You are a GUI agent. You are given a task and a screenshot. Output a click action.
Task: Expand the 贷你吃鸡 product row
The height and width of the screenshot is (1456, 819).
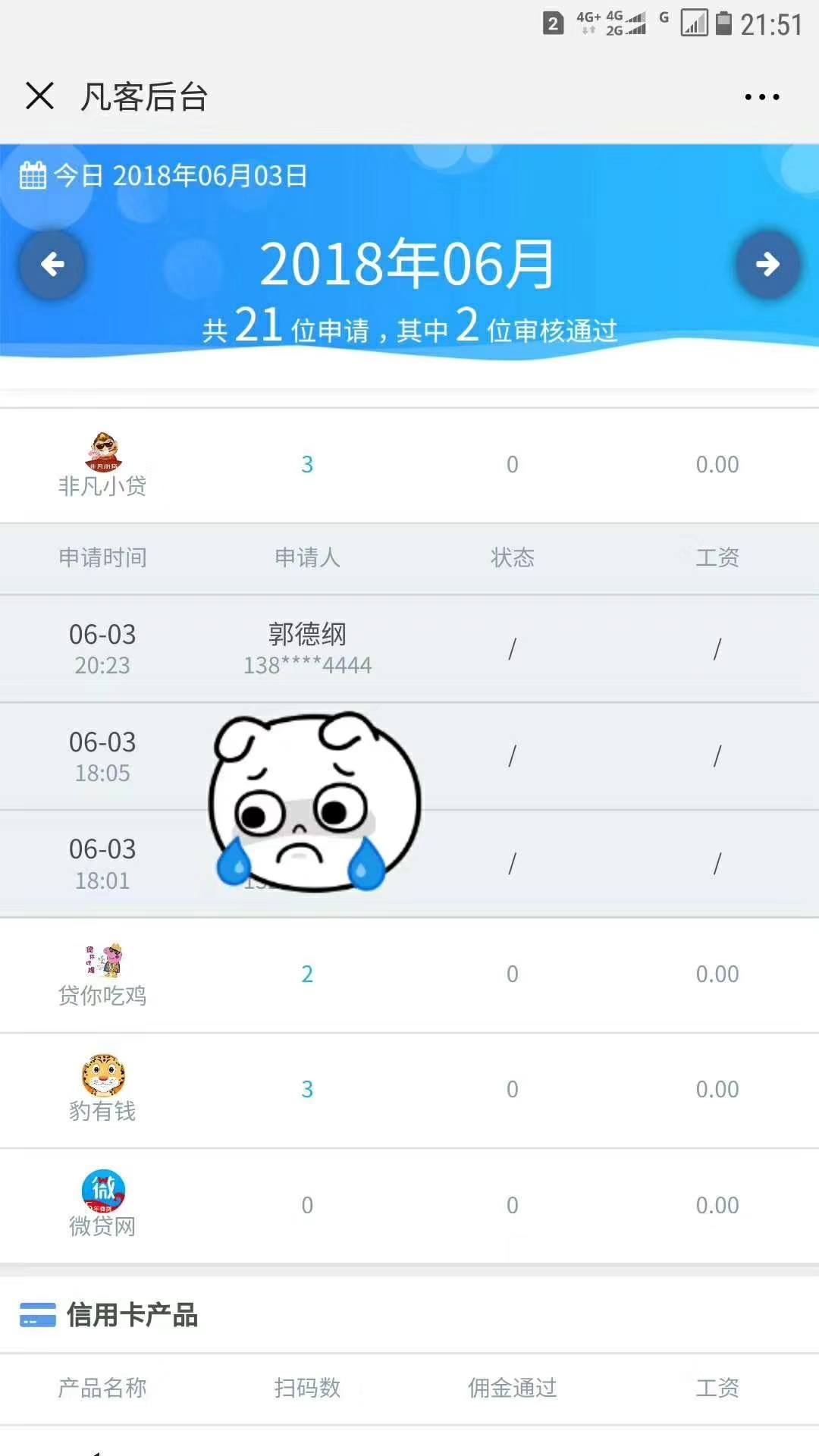coord(409,974)
